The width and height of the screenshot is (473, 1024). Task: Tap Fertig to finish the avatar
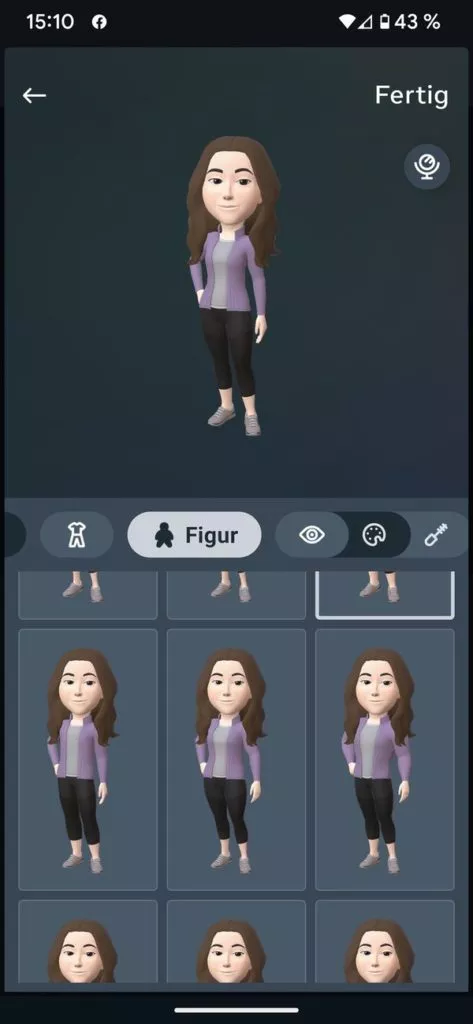click(411, 95)
